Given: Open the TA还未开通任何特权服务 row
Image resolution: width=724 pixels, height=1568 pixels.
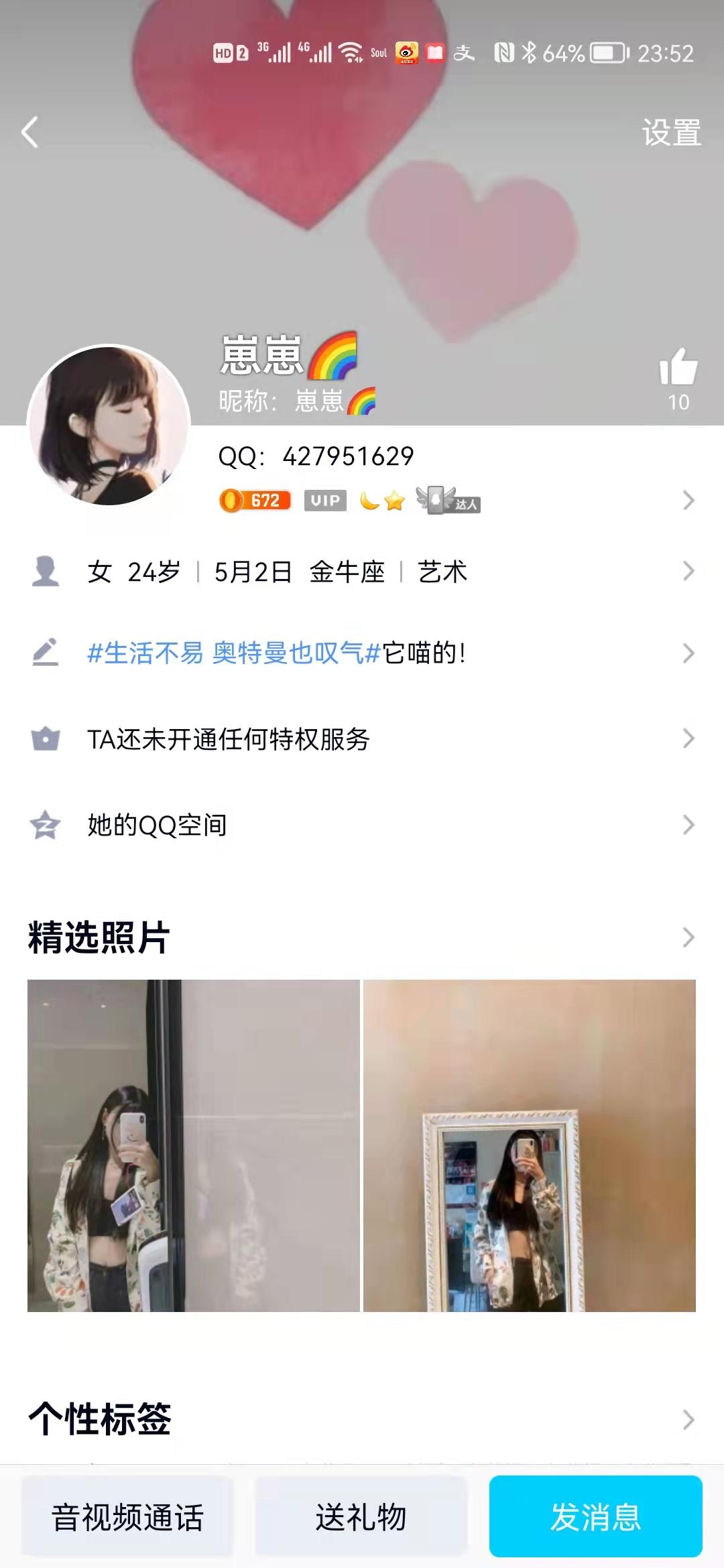Looking at the screenshot, I should tap(362, 739).
